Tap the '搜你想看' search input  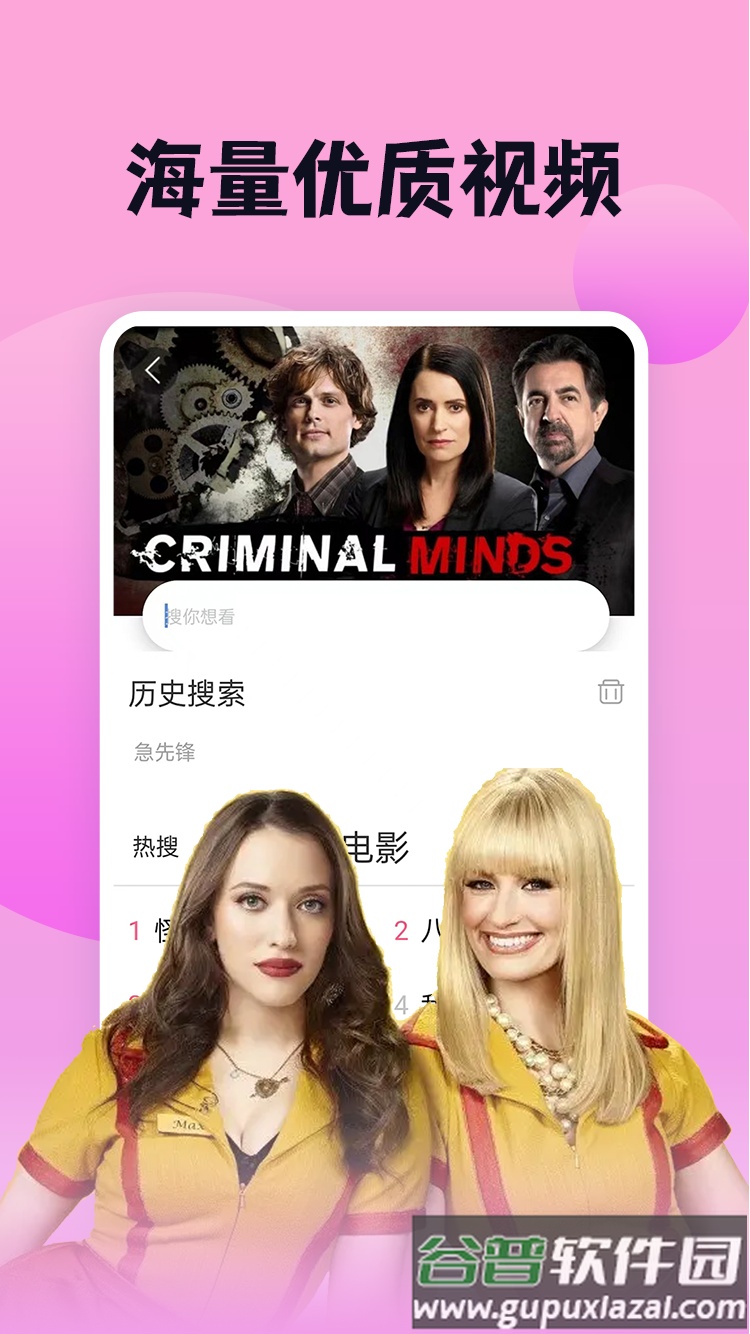point(300,616)
